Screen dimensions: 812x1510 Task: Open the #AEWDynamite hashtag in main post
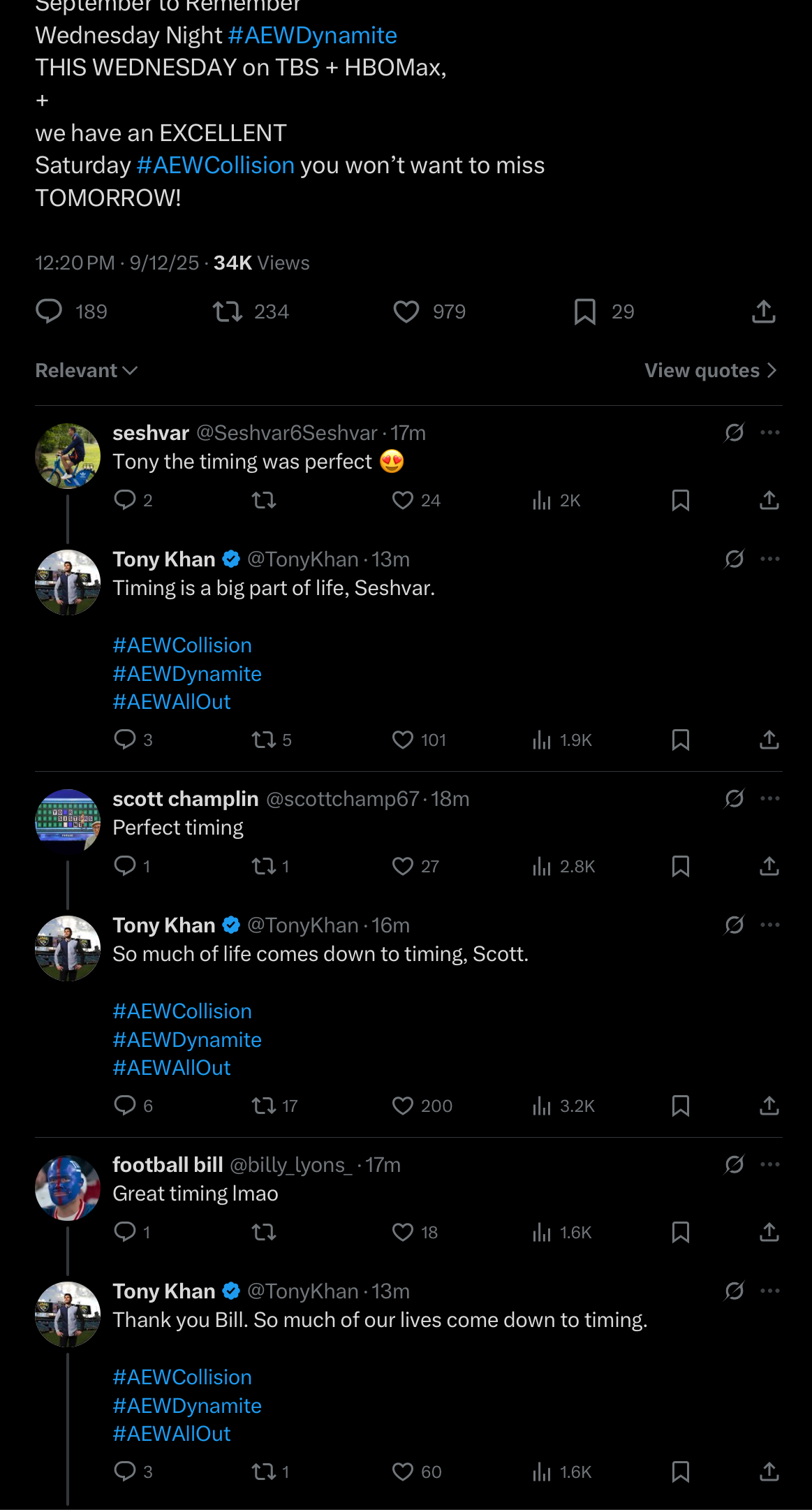[x=312, y=36]
